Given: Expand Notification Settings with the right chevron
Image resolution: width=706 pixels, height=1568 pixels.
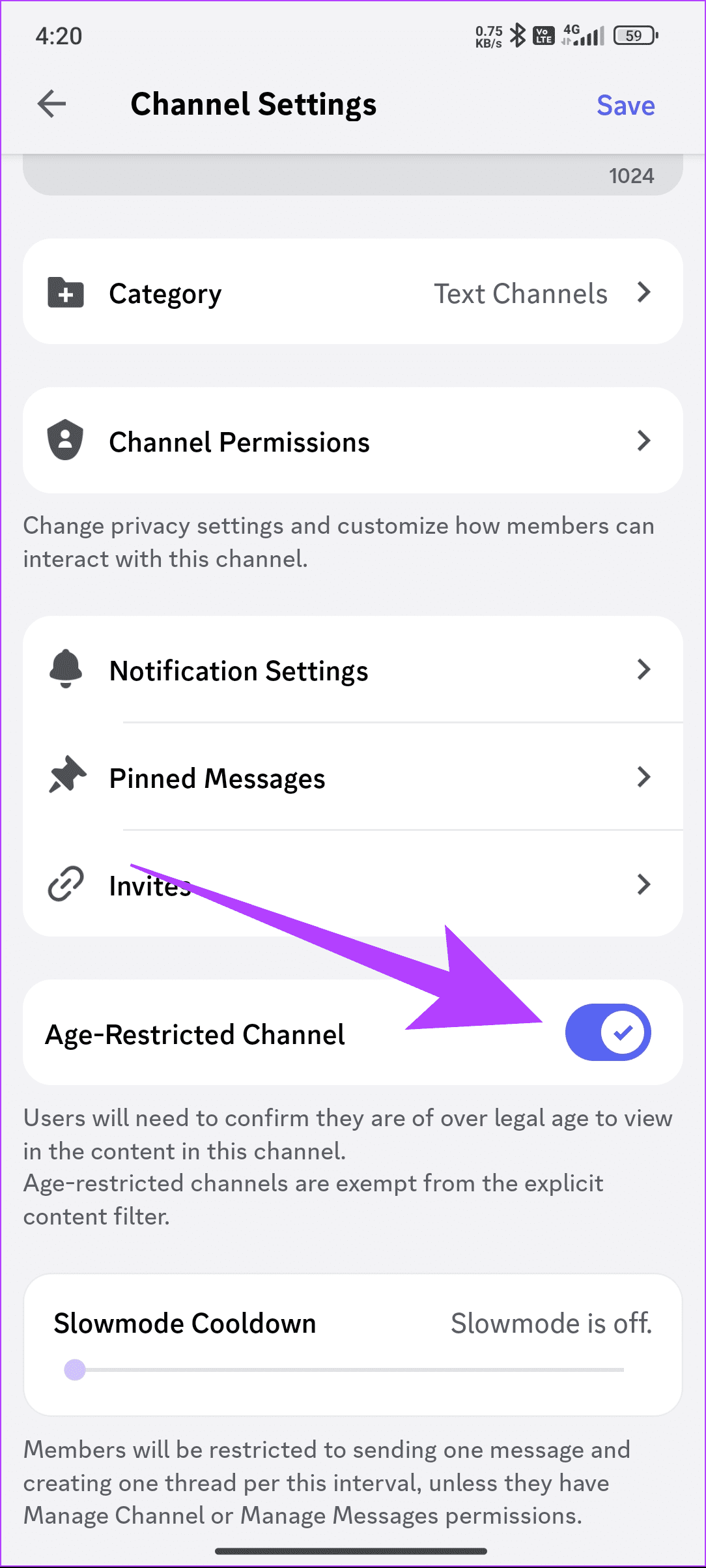Looking at the screenshot, I should (x=644, y=669).
